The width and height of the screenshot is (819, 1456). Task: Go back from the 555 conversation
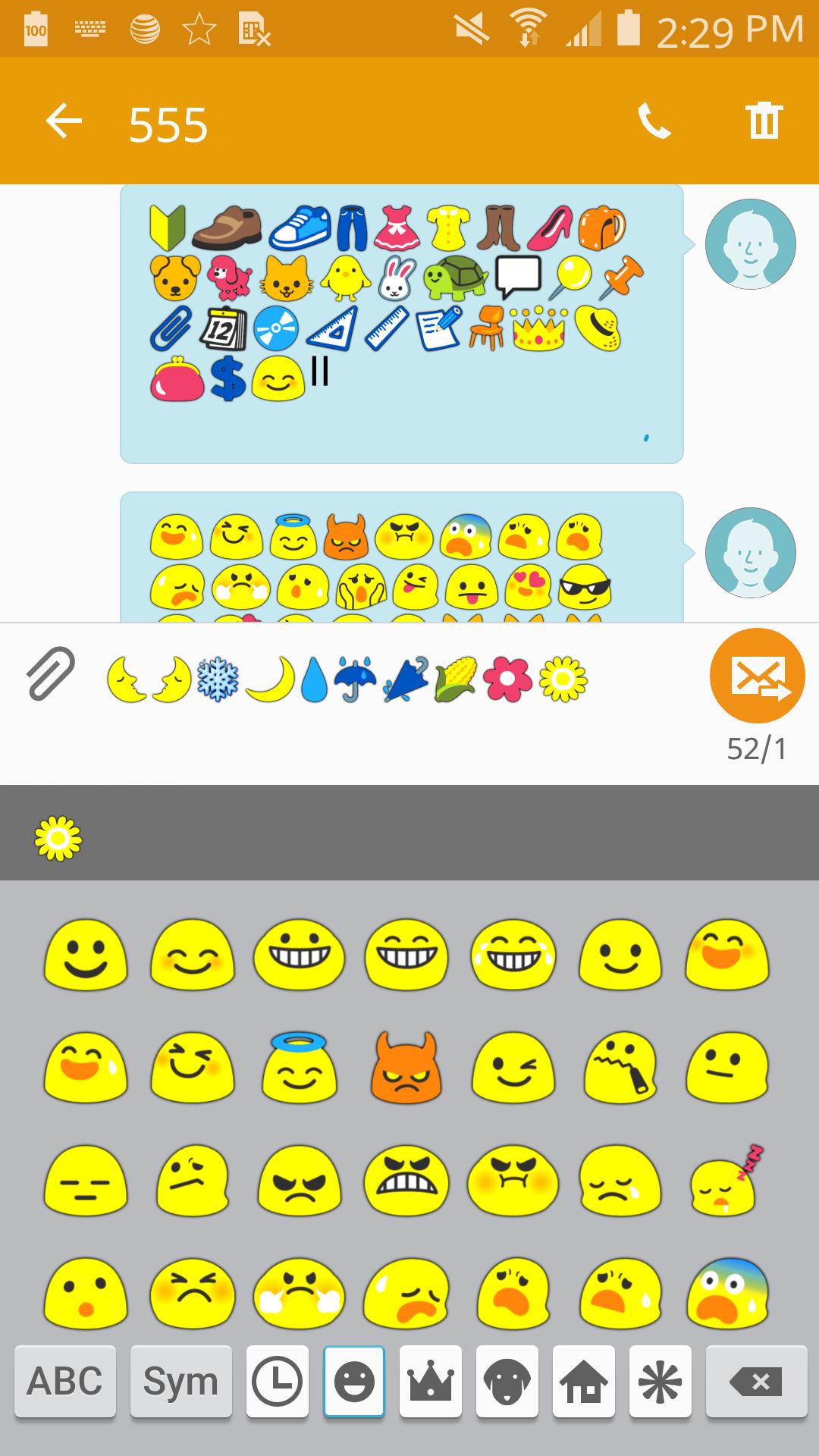coord(64,122)
